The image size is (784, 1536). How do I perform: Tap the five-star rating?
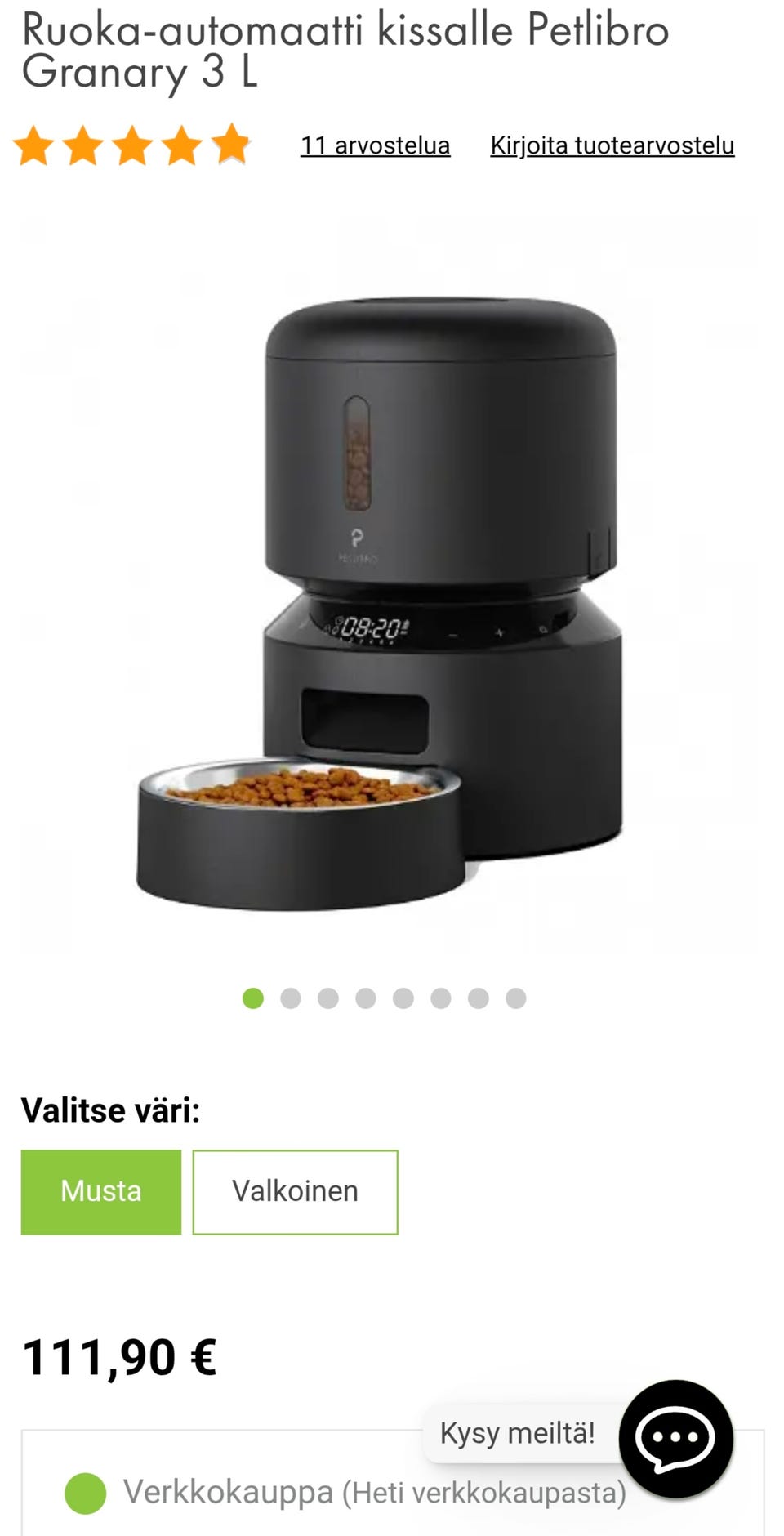tap(132, 145)
